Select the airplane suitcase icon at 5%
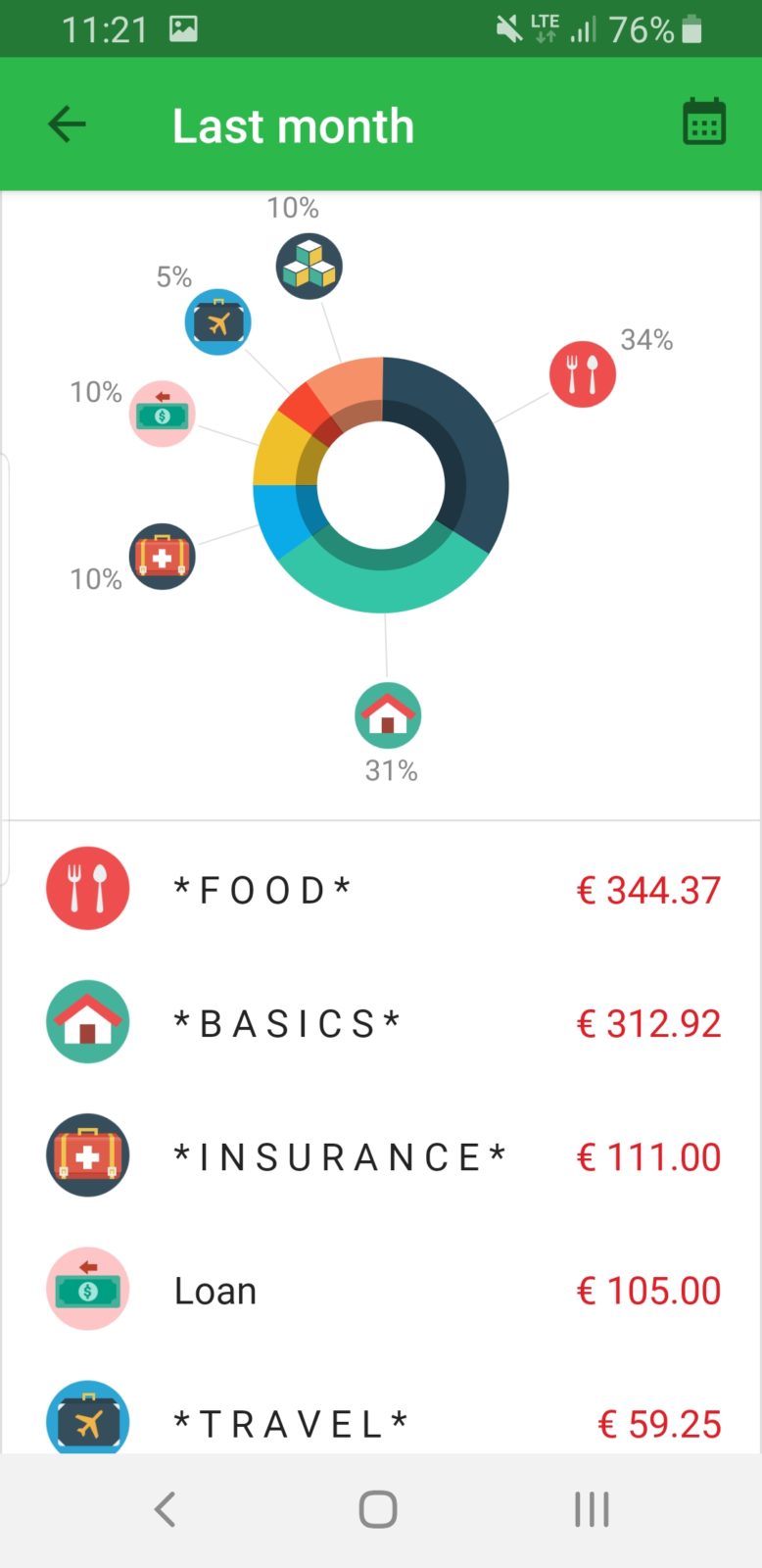762x1568 pixels. 217,321
